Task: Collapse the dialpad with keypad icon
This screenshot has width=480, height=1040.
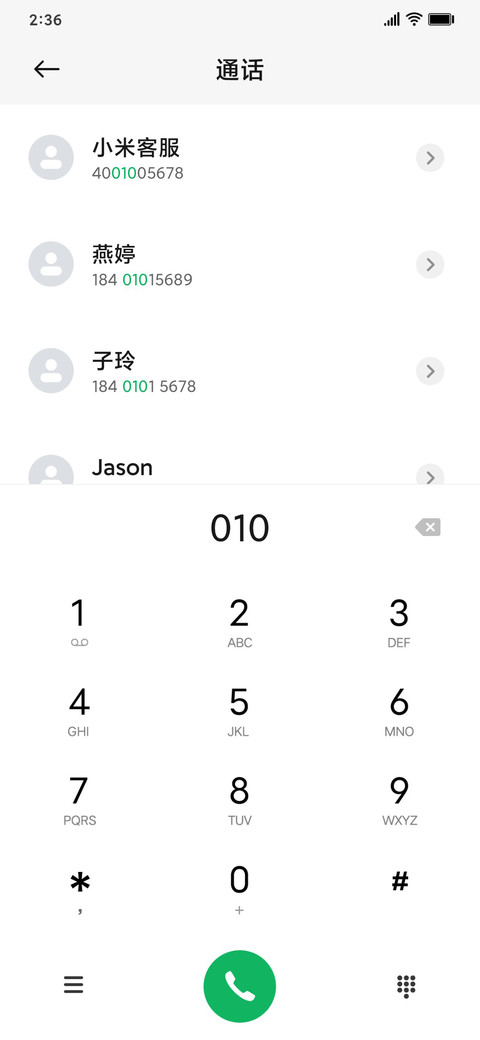Action: 406,986
